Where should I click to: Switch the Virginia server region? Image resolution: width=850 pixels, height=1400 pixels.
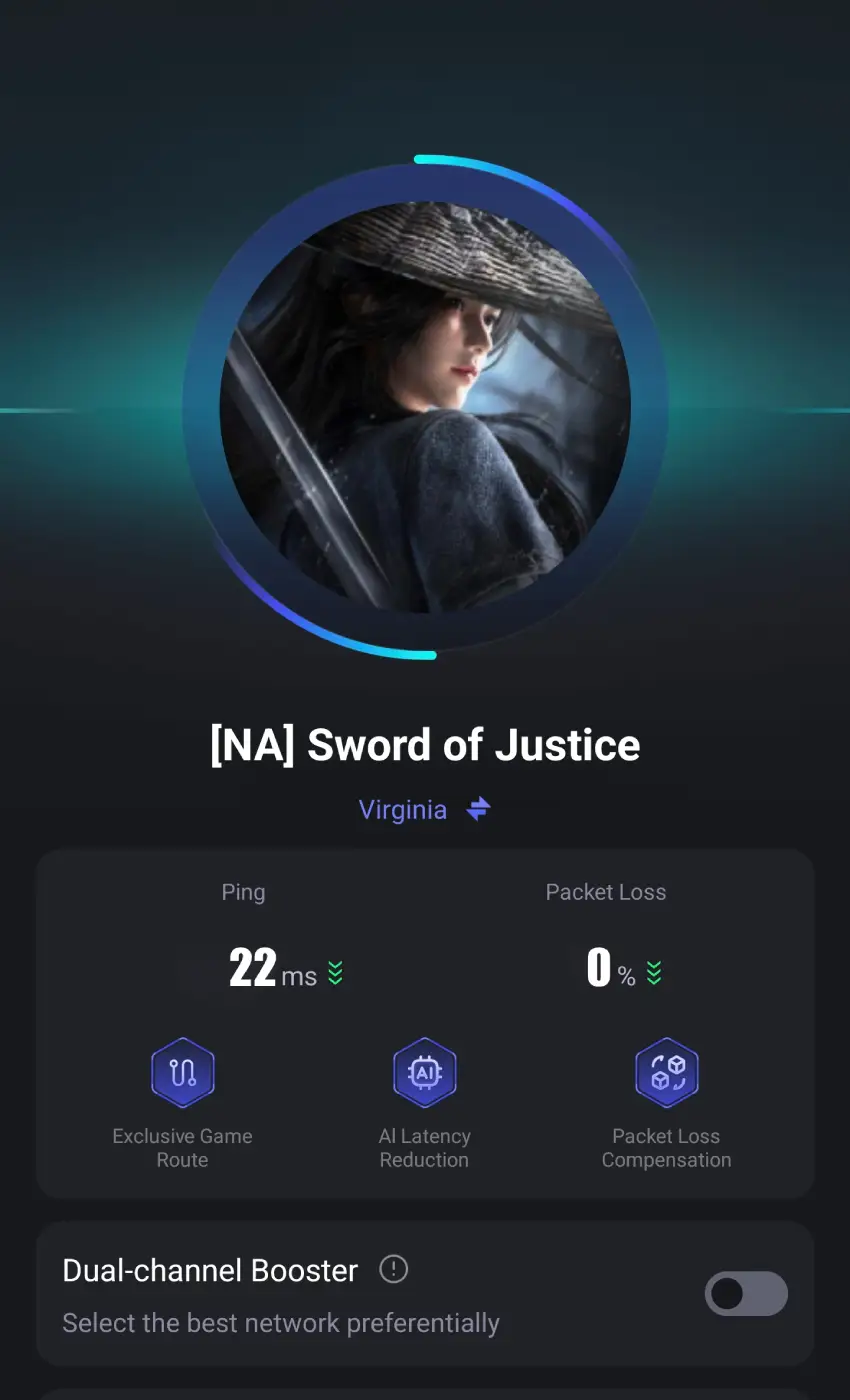[x=478, y=809]
